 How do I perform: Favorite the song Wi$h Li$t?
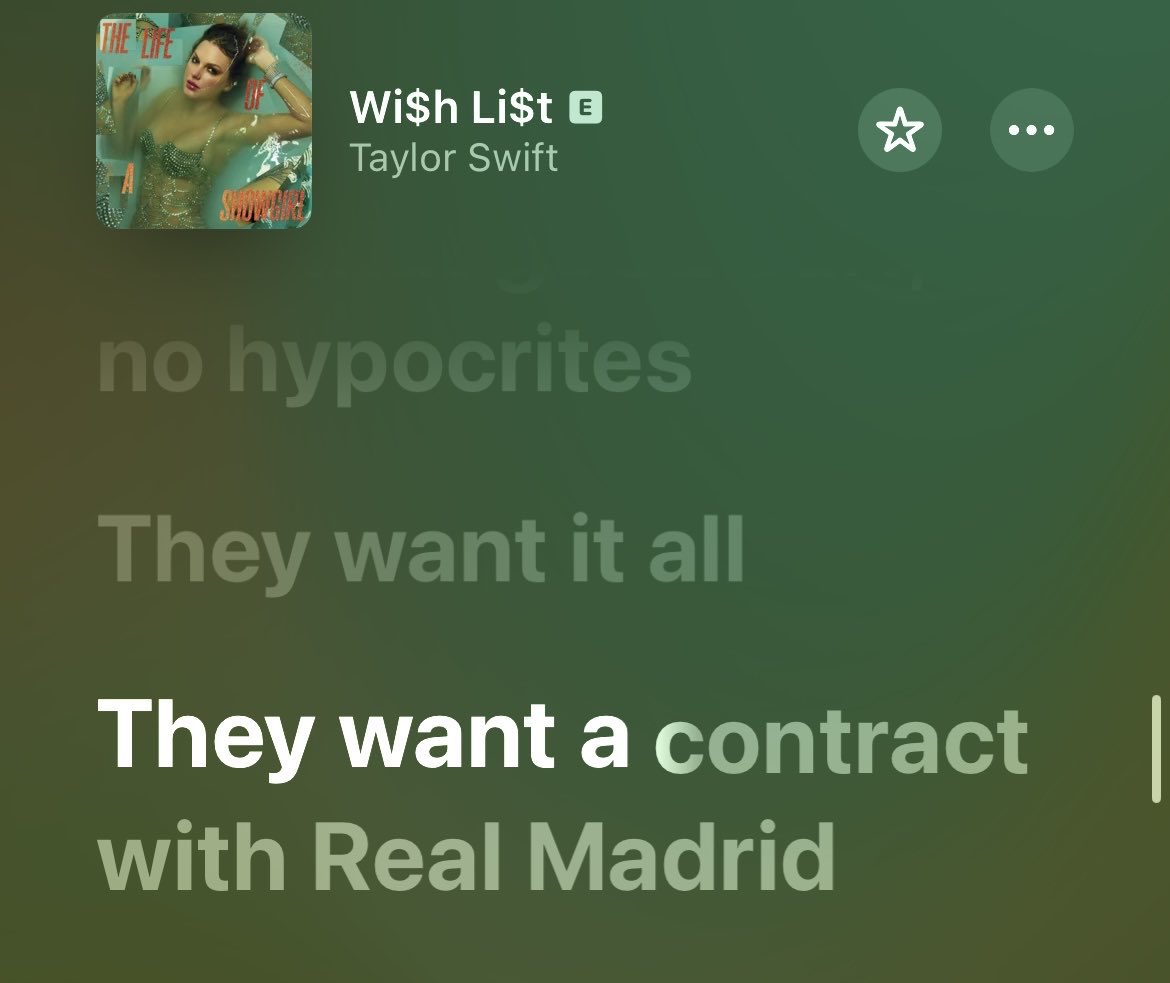[x=899, y=130]
